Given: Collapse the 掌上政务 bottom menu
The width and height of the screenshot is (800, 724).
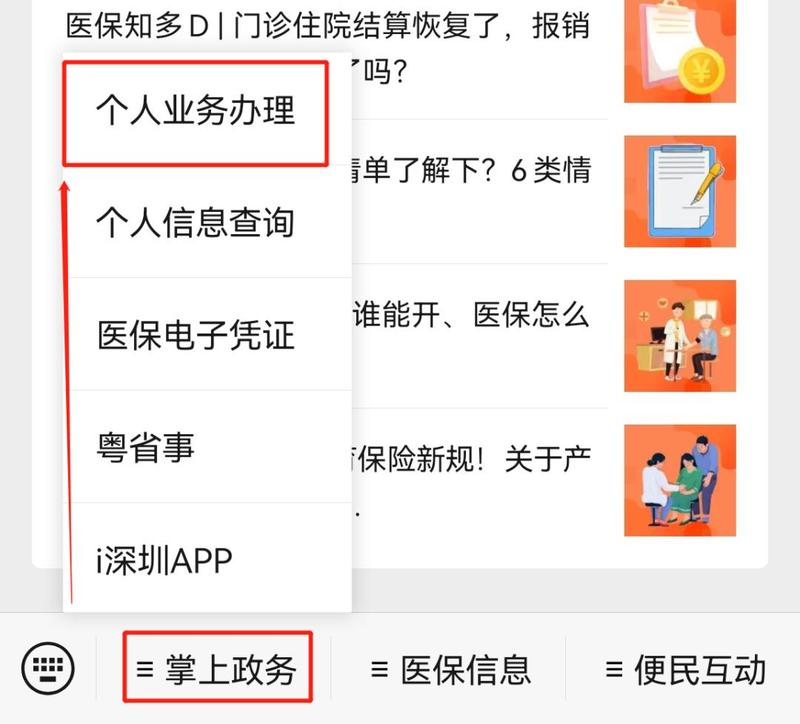Looking at the screenshot, I should click(x=217, y=668).
